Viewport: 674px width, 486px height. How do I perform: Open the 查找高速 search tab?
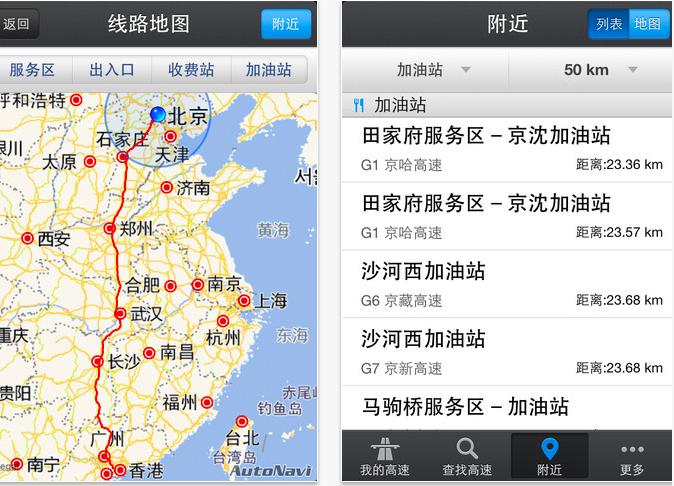(x=466, y=458)
